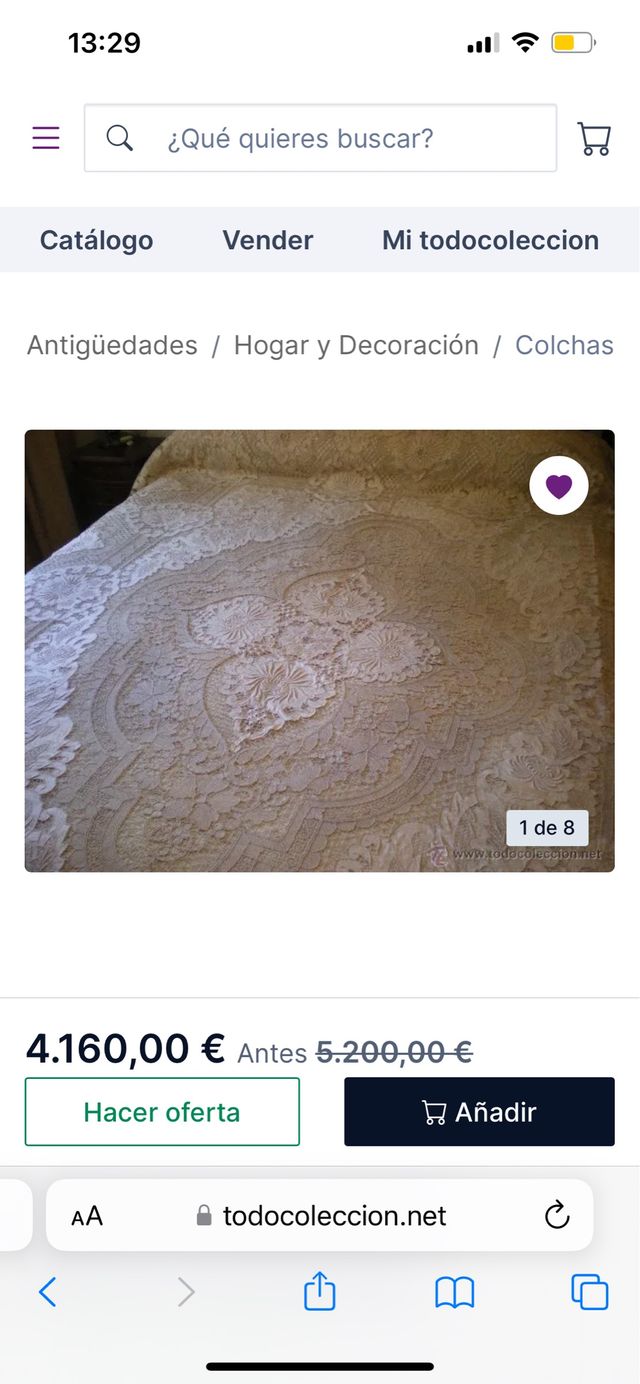The height and width of the screenshot is (1384, 640).
Task: Add this item to favorites with the heart
Action: point(559,487)
